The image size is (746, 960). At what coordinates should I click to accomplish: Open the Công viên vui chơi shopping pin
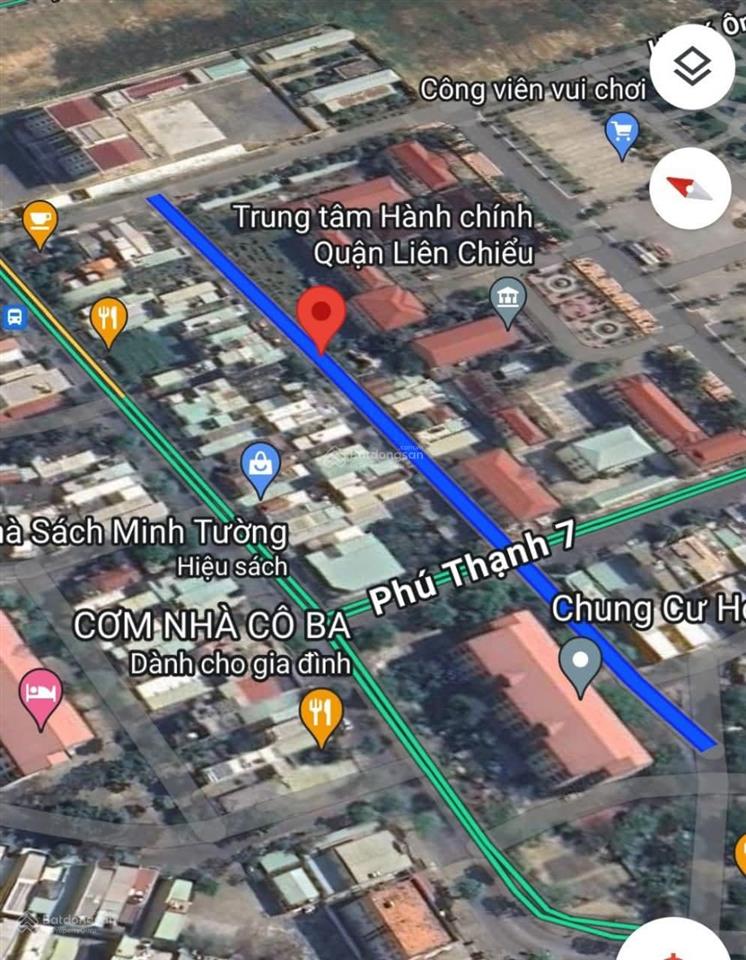622,132
